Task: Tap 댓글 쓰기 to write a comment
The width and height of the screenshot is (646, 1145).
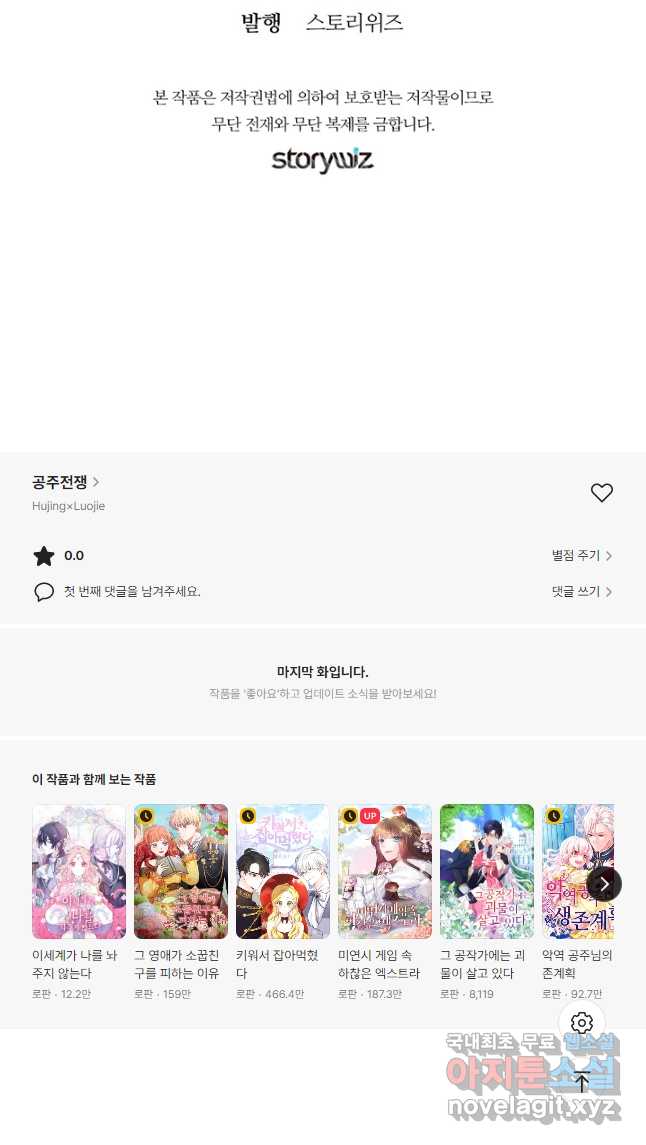Action: click(582, 591)
